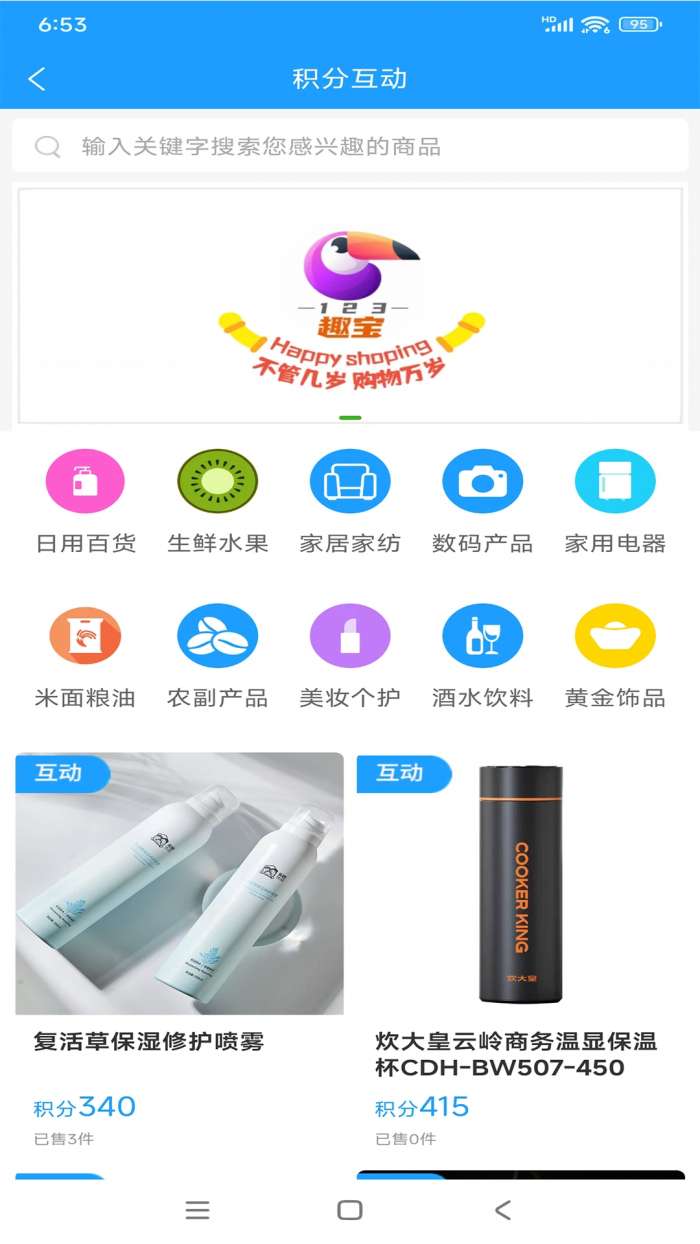This screenshot has width=700, height=1244.
Task: Tap the keyword search box
Action: click(x=350, y=147)
